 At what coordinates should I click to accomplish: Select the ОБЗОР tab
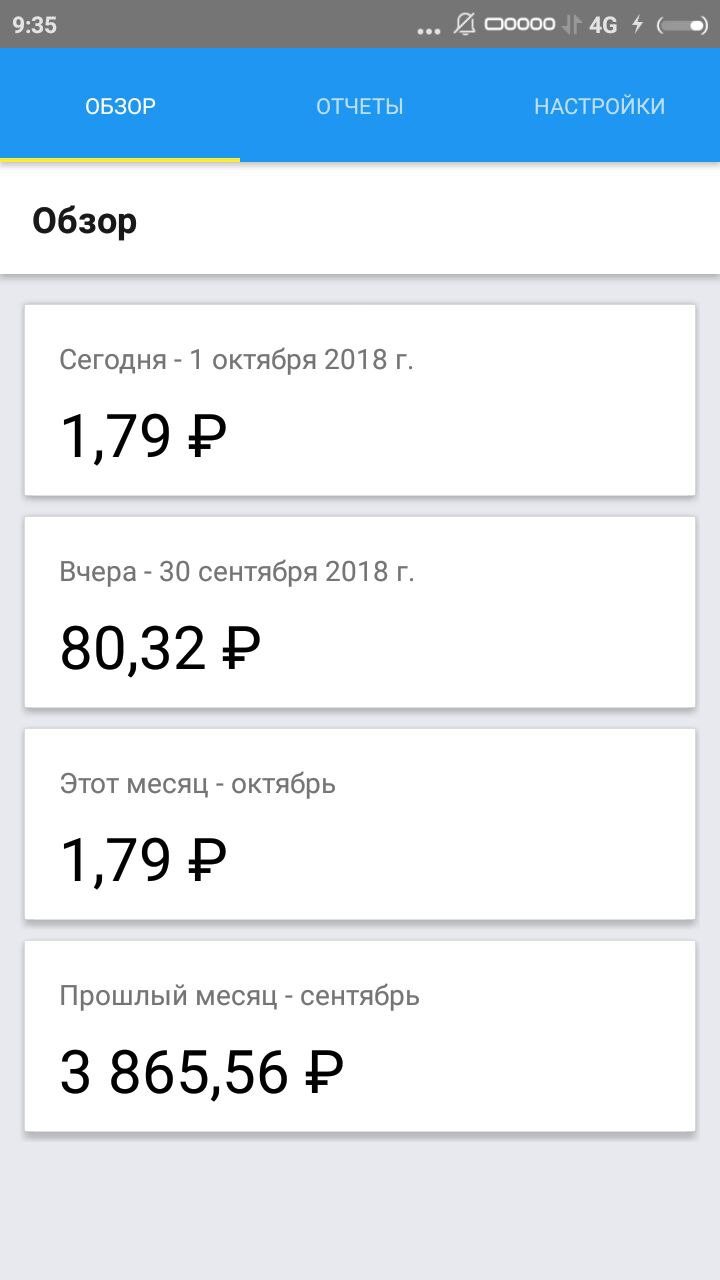coord(120,106)
